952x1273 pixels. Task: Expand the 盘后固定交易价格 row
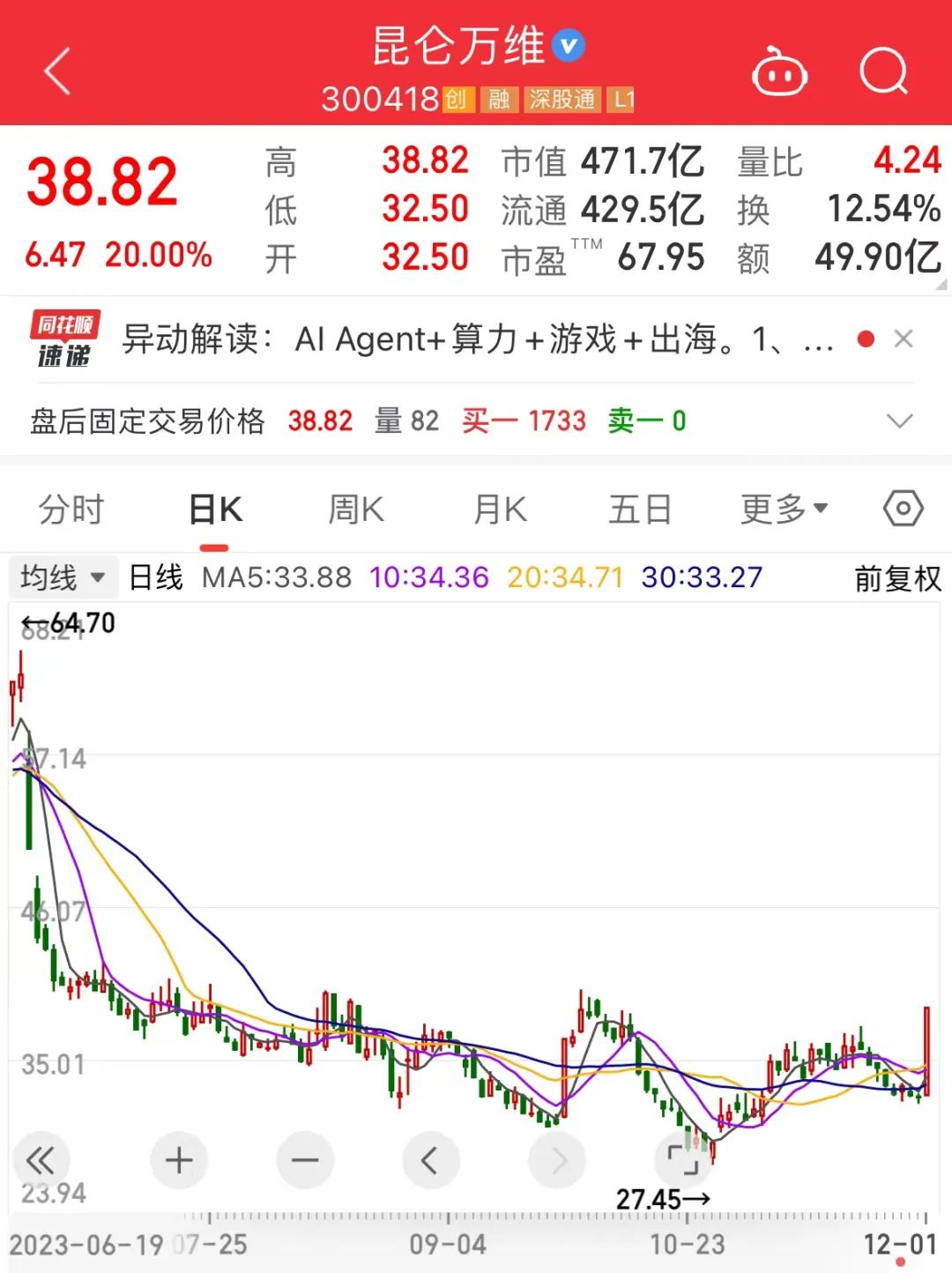(x=899, y=421)
